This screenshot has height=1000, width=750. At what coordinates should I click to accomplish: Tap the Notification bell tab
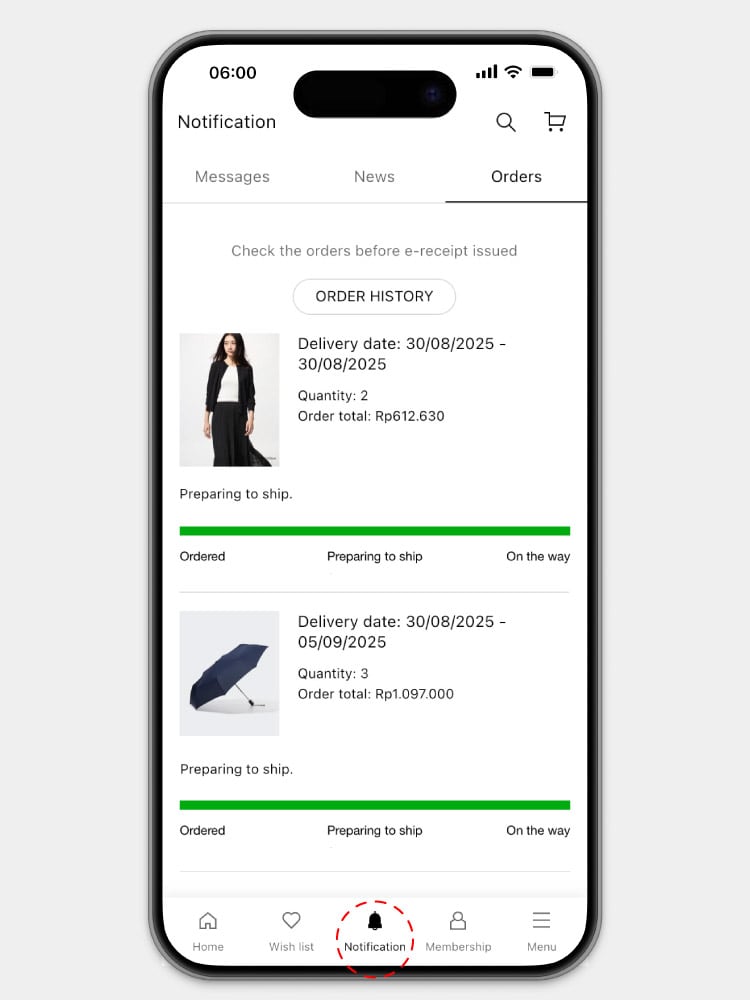click(375, 931)
